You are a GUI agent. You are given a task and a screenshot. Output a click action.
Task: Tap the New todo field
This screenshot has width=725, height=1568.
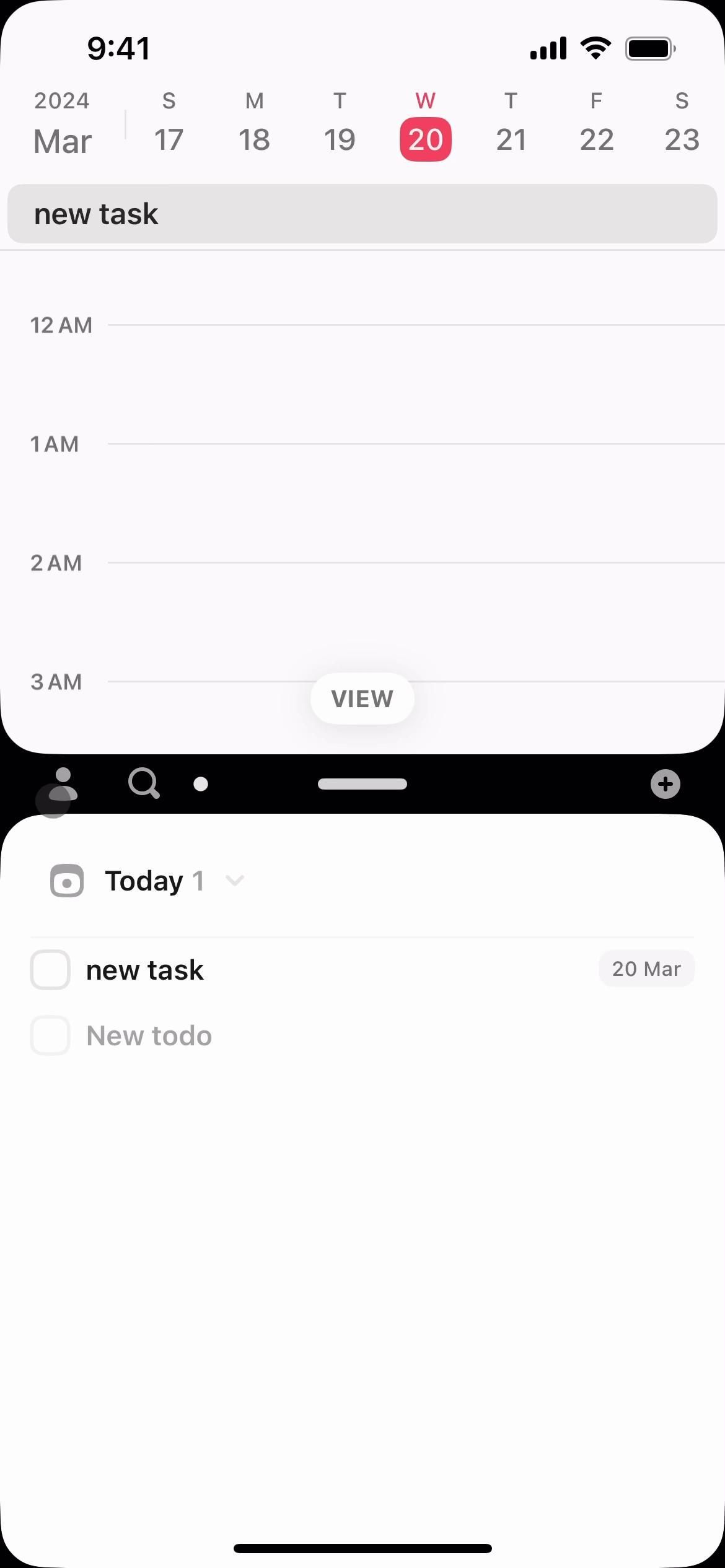click(x=149, y=1035)
